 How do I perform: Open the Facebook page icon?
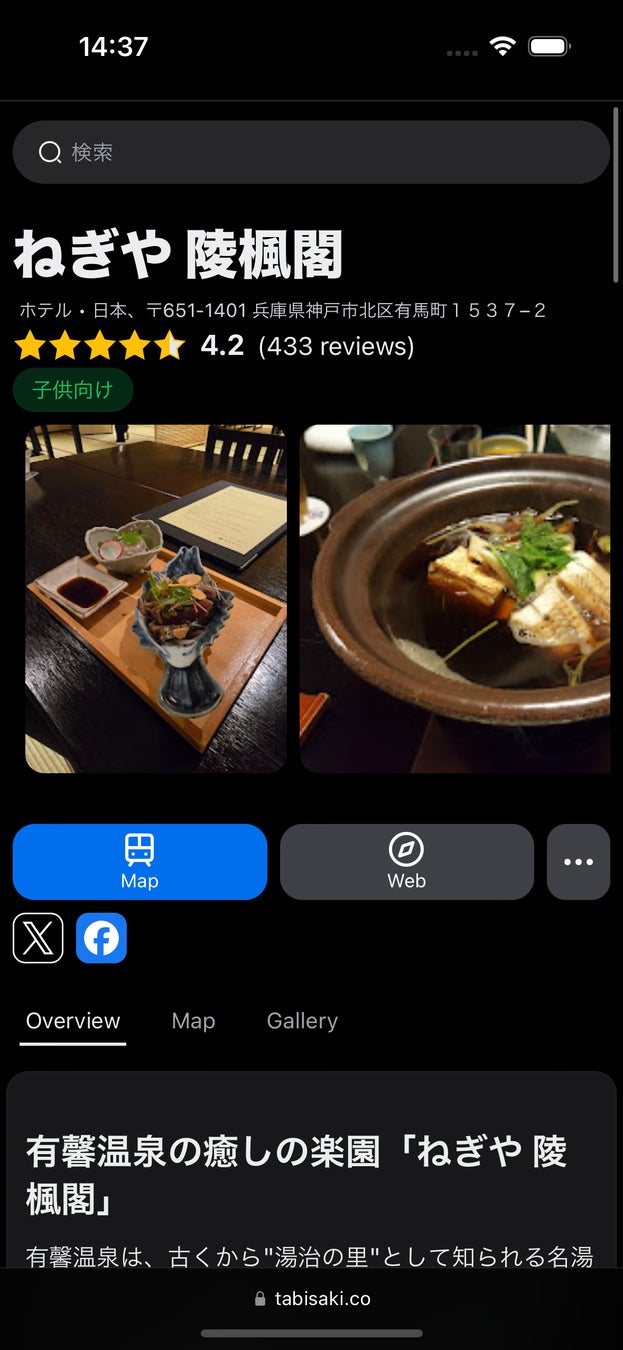coord(101,938)
